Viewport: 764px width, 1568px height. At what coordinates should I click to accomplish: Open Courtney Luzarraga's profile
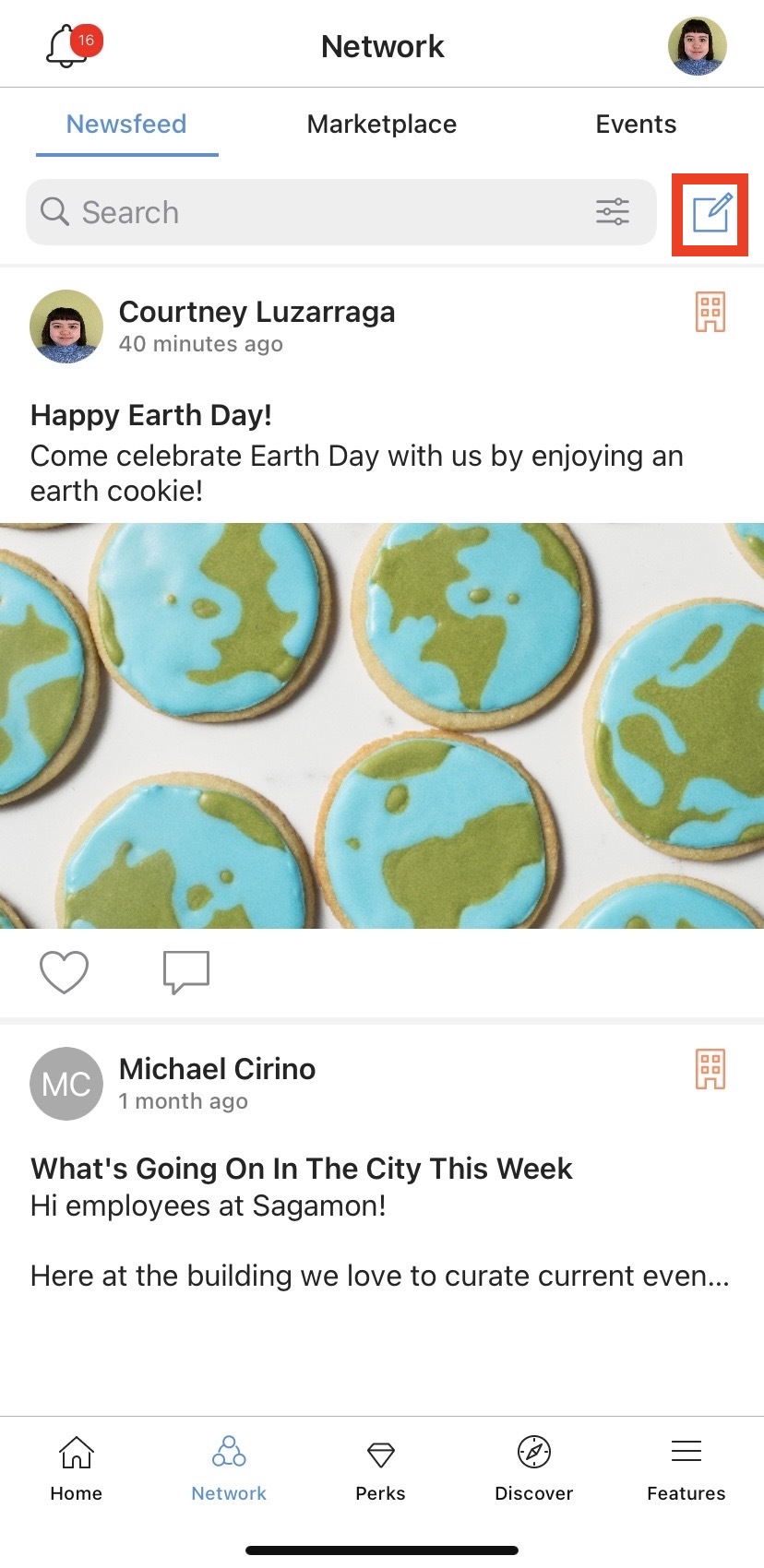pyautogui.click(x=257, y=313)
